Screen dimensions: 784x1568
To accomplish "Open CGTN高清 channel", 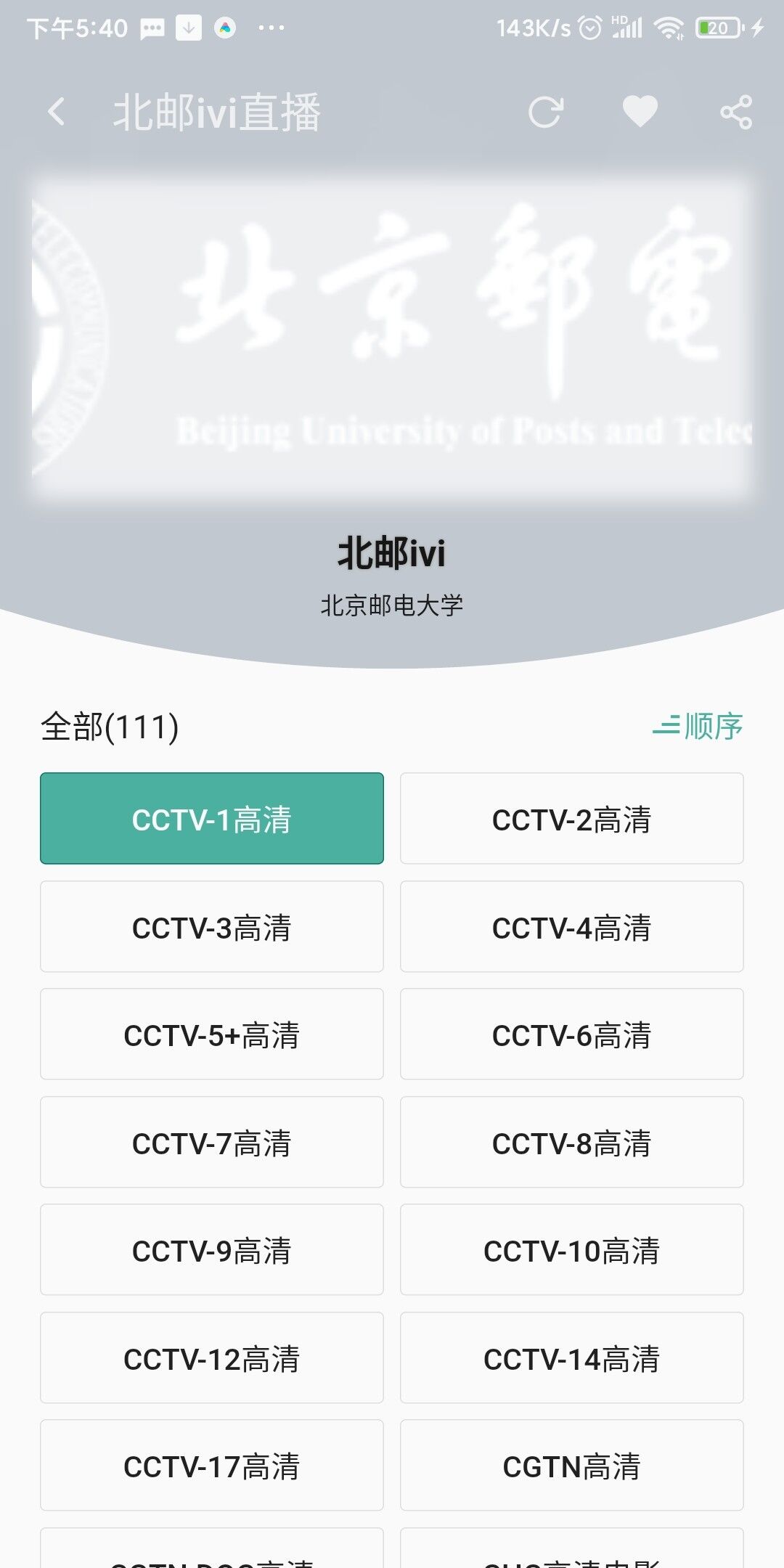I will click(571, 1466).
